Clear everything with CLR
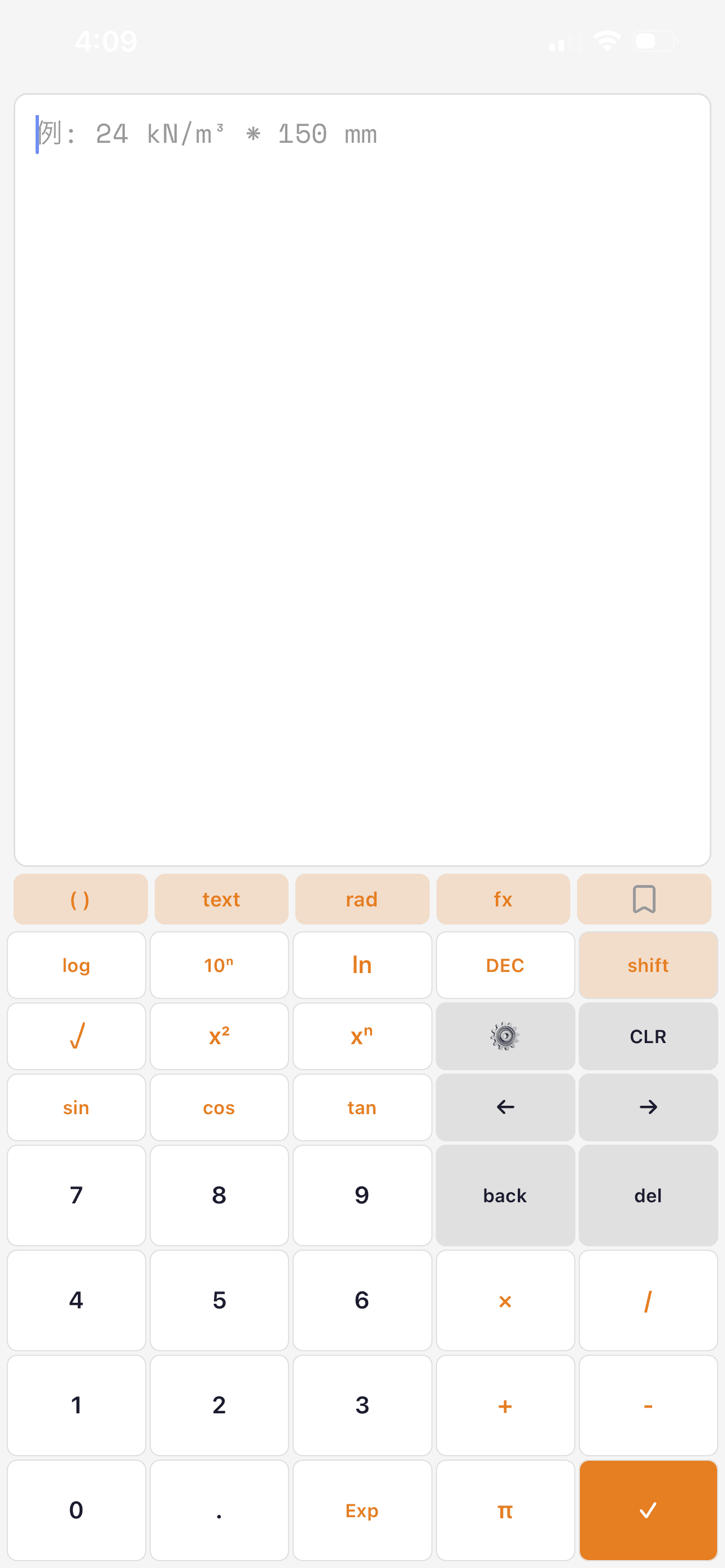The image size is (725, 1568). 648,1036
